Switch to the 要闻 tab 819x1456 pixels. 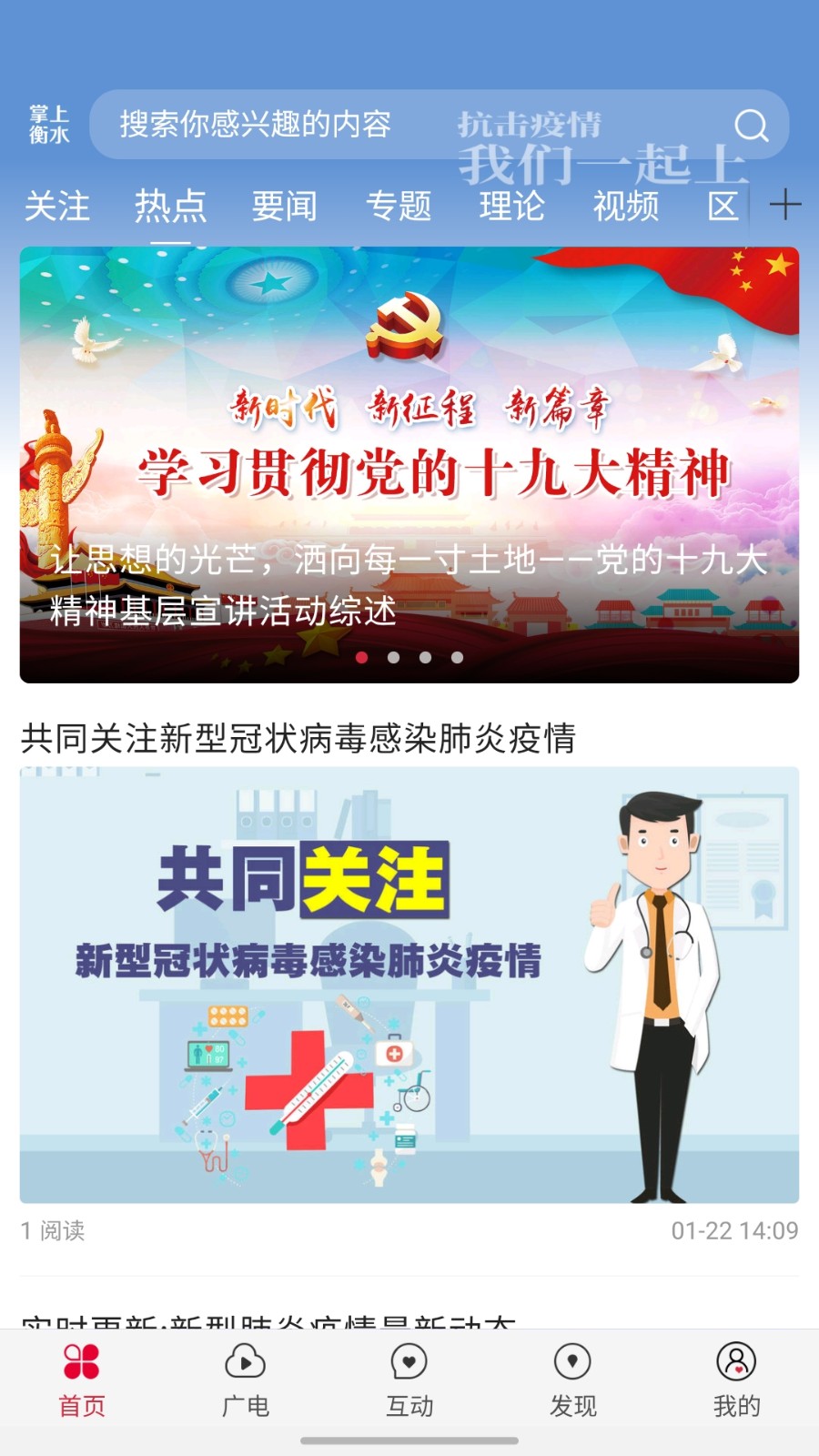(x=284, y=206)
